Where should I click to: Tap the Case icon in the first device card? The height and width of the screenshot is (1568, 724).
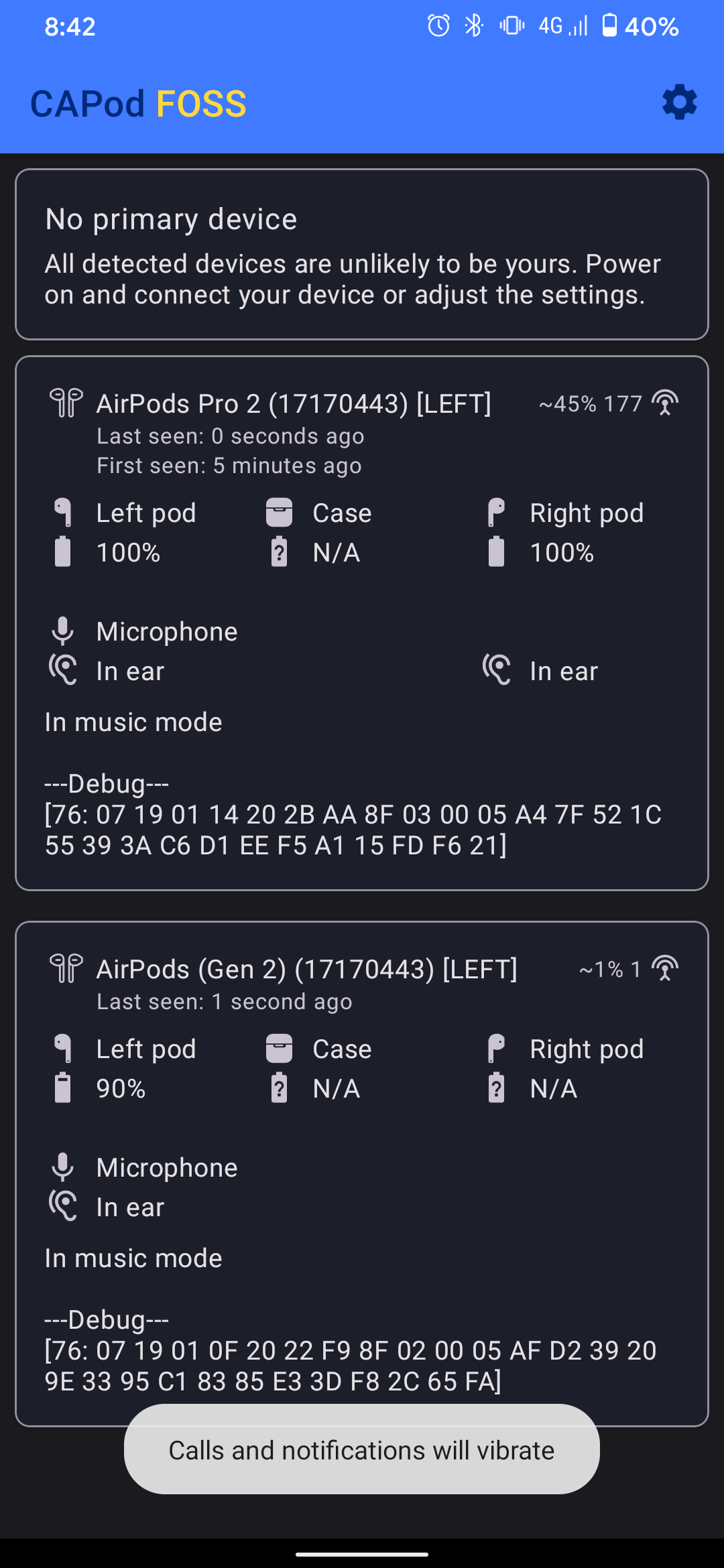click(x=280, y=513)
